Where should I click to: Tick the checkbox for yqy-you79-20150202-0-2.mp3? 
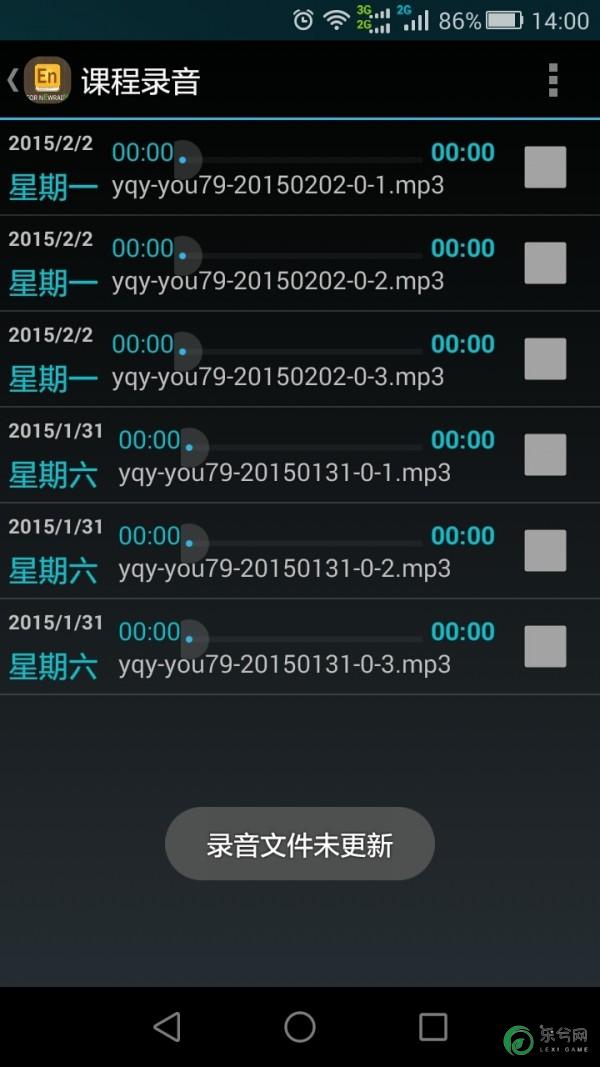click(545, 263)
